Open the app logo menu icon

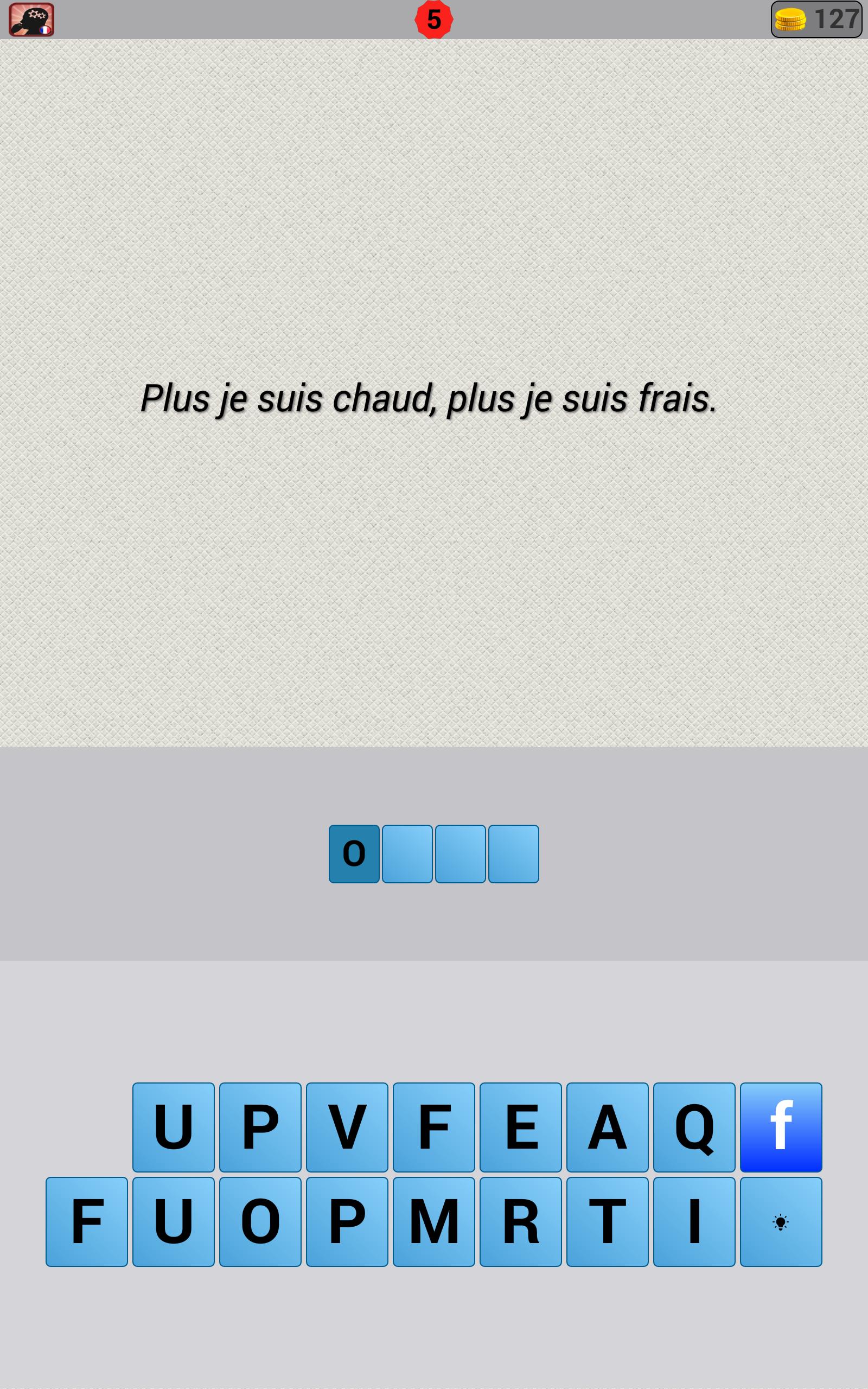tap(31, 20)
